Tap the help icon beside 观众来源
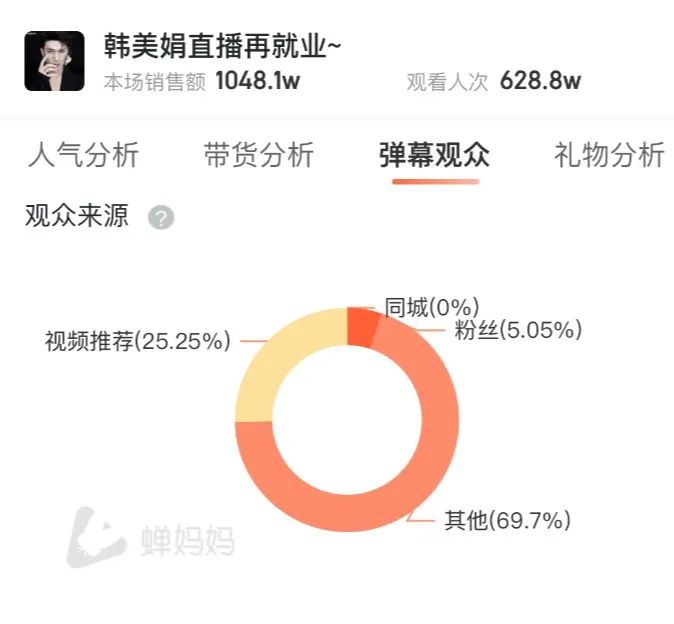Screen dimensions: 674x624 tap(161, 217)
